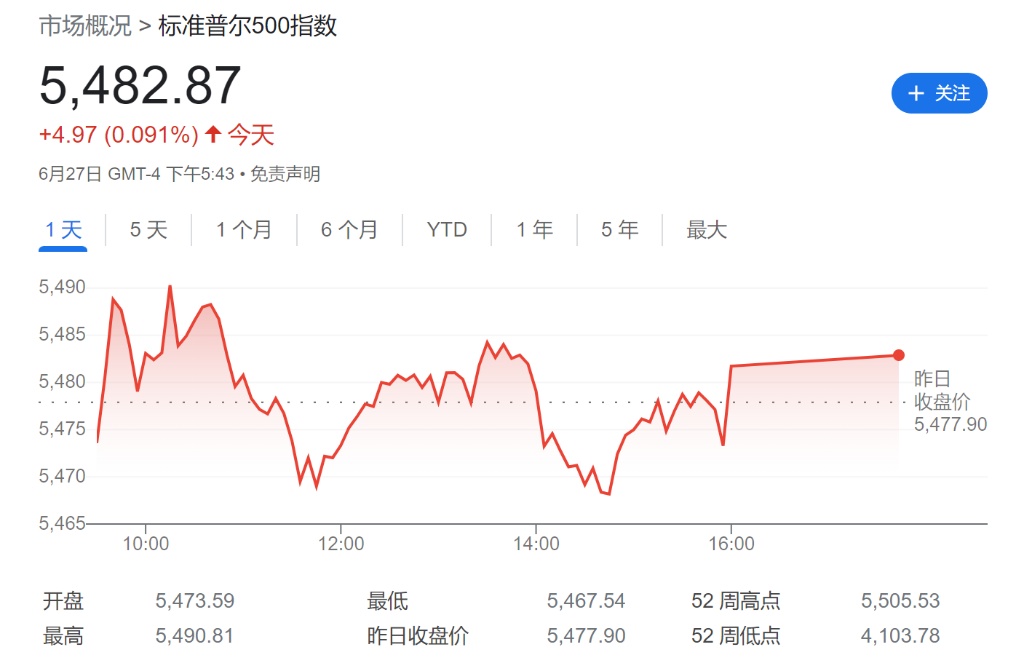Tap the 关注 follow button

pos(938,93)
